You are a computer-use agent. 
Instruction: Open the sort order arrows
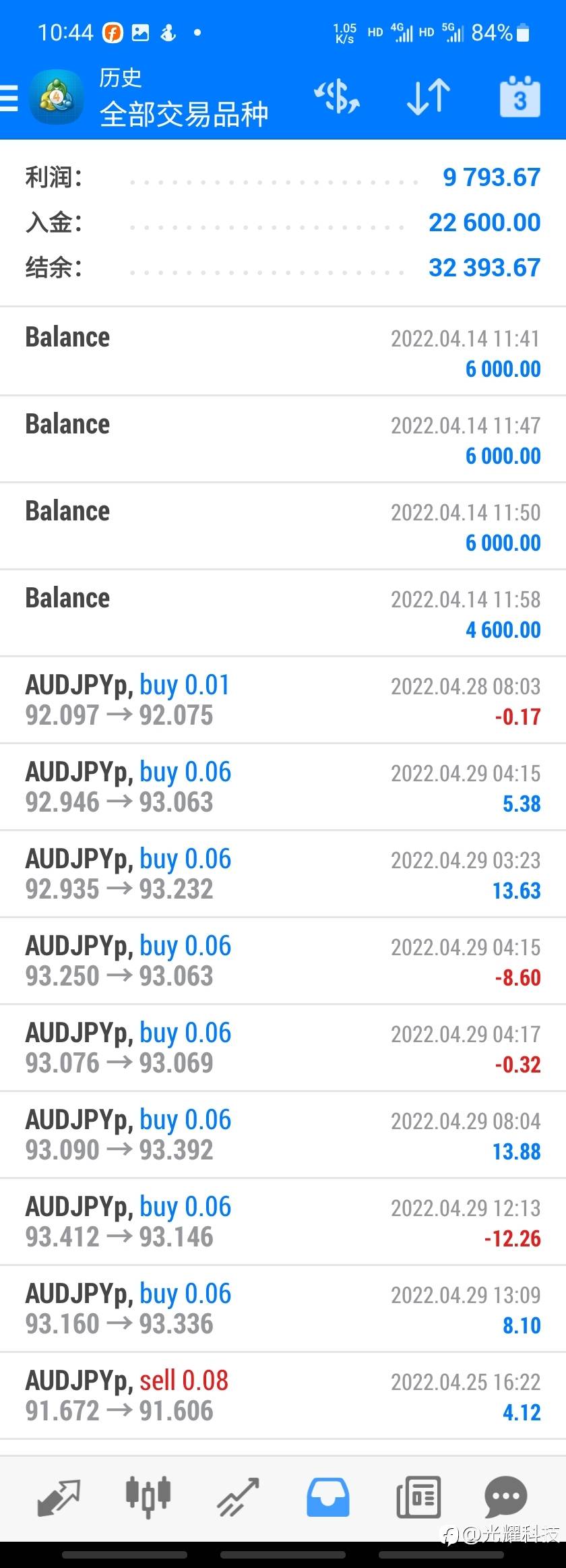point(428,98)
